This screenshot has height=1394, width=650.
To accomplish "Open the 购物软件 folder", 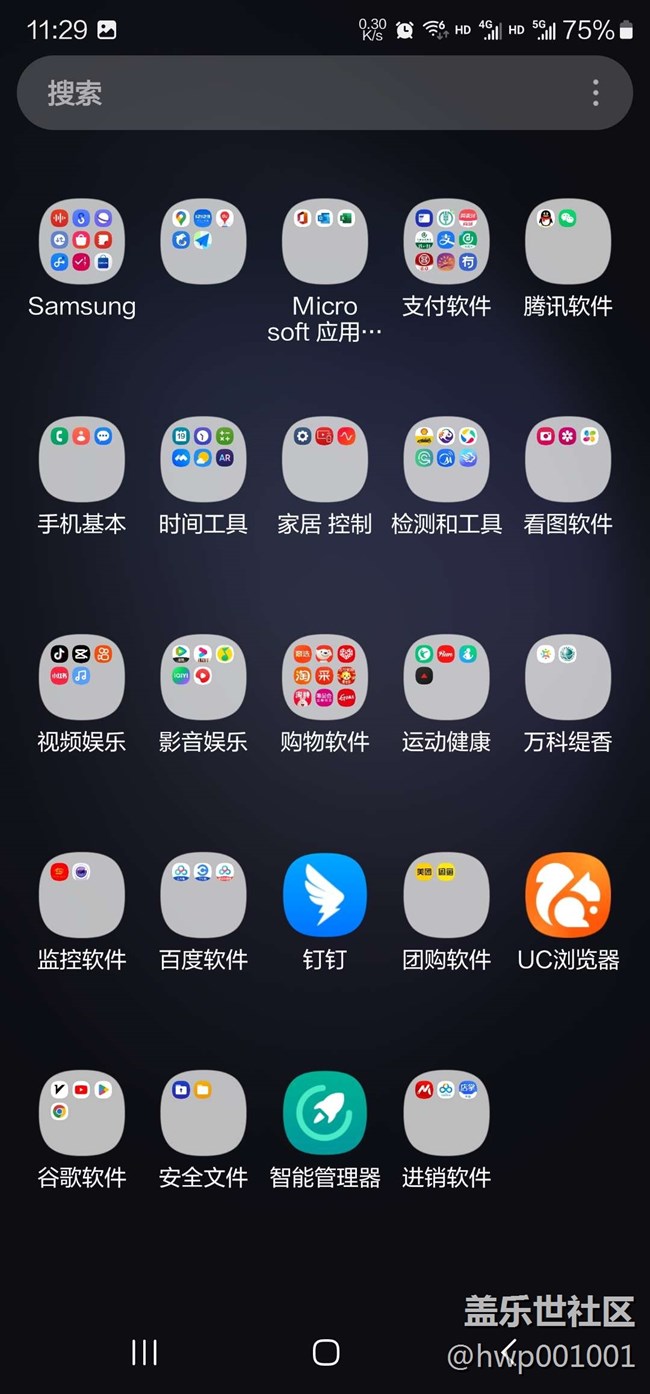I will (325, 677).
